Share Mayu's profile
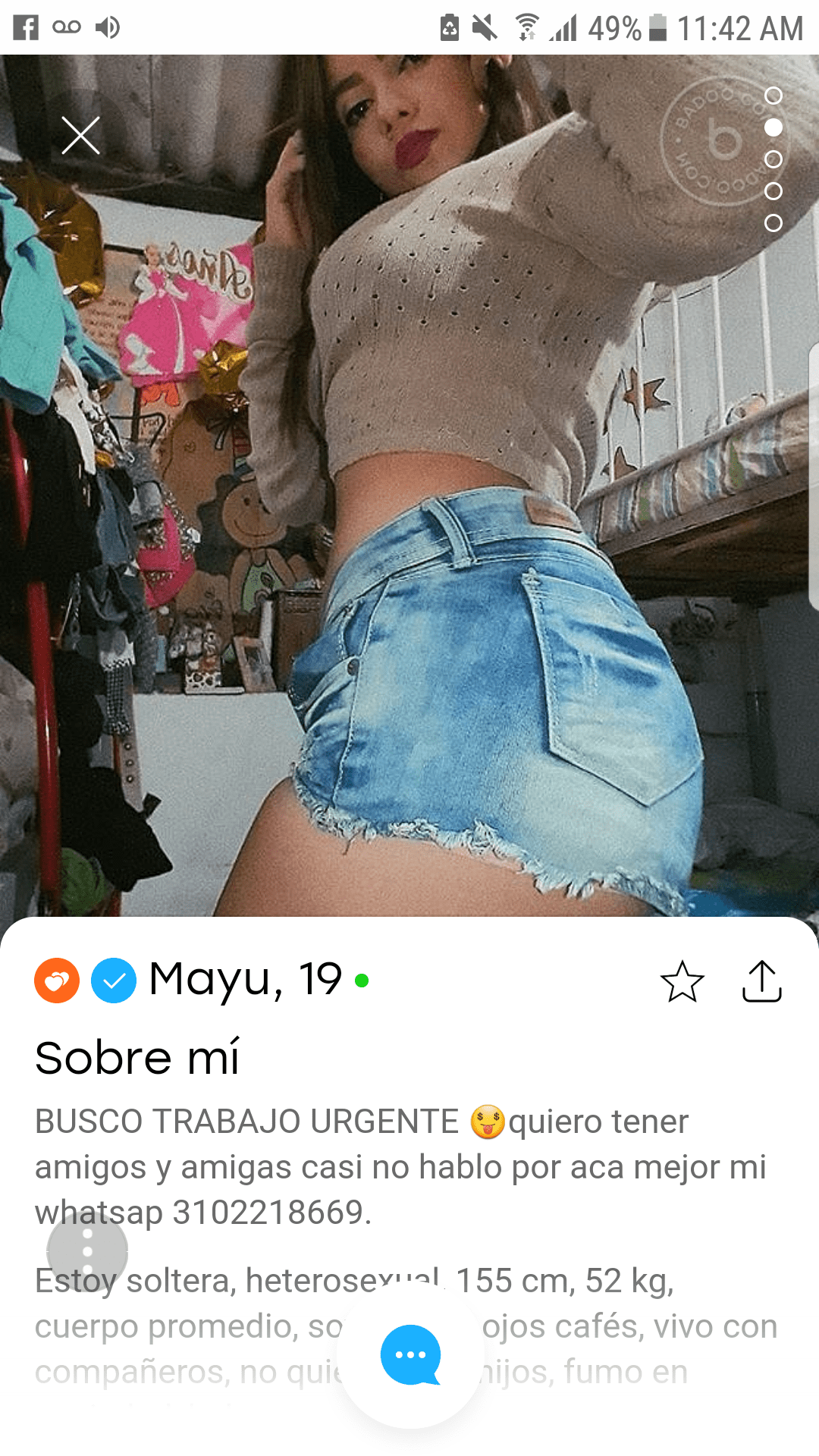The height and width of the screenshot is (1456, 819). point(761,981)
